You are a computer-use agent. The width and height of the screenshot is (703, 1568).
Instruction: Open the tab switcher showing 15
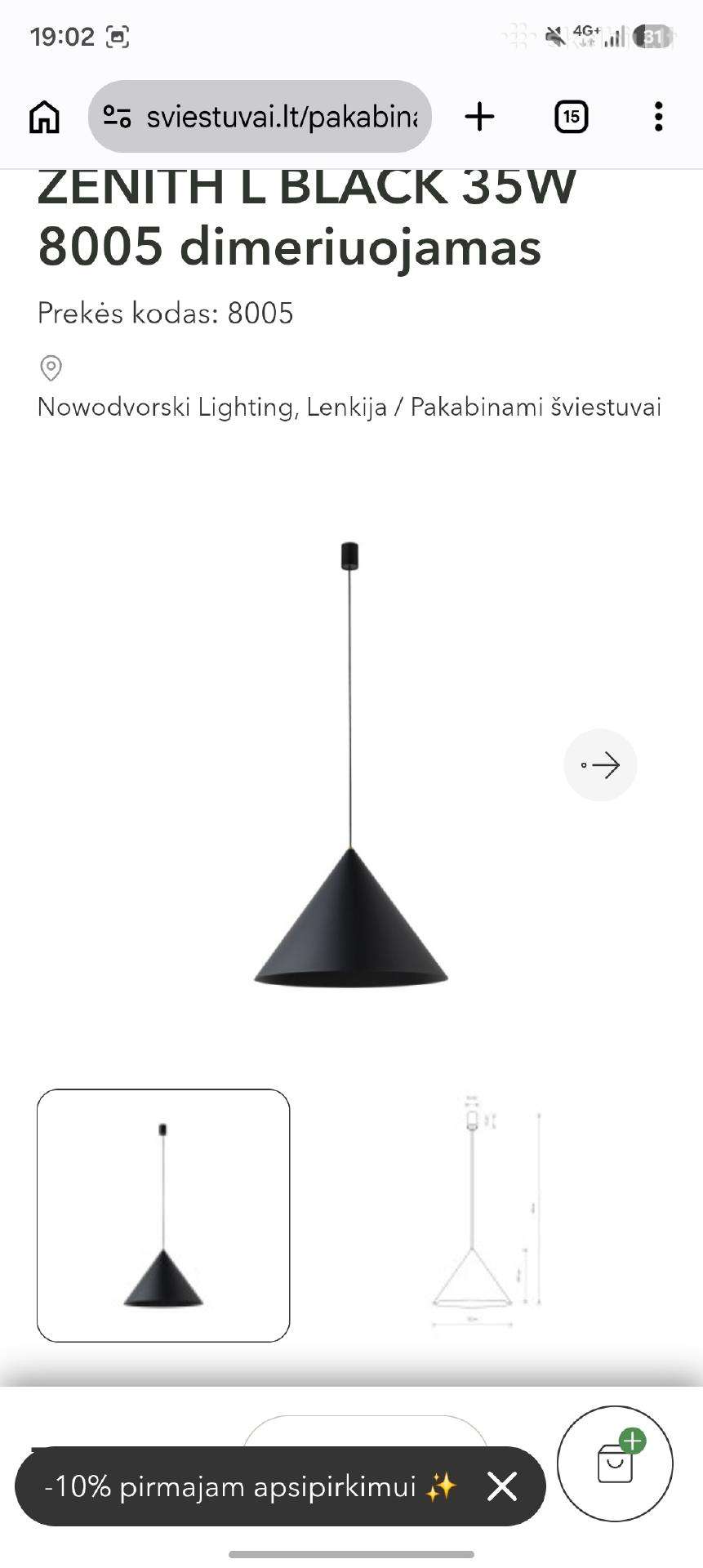pos(572,117)
